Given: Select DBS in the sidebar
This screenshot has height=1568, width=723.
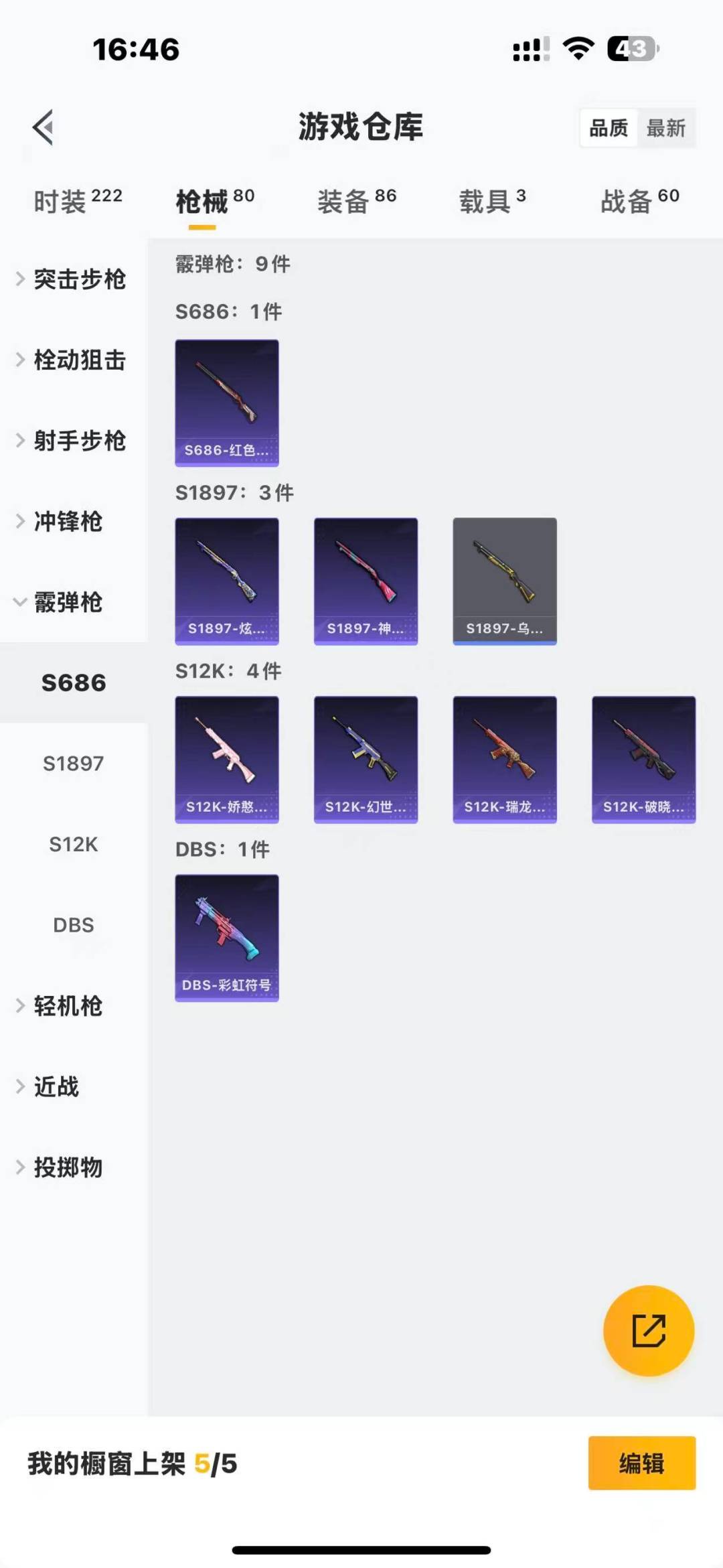Looking at the screenshot, I should 74,925.
